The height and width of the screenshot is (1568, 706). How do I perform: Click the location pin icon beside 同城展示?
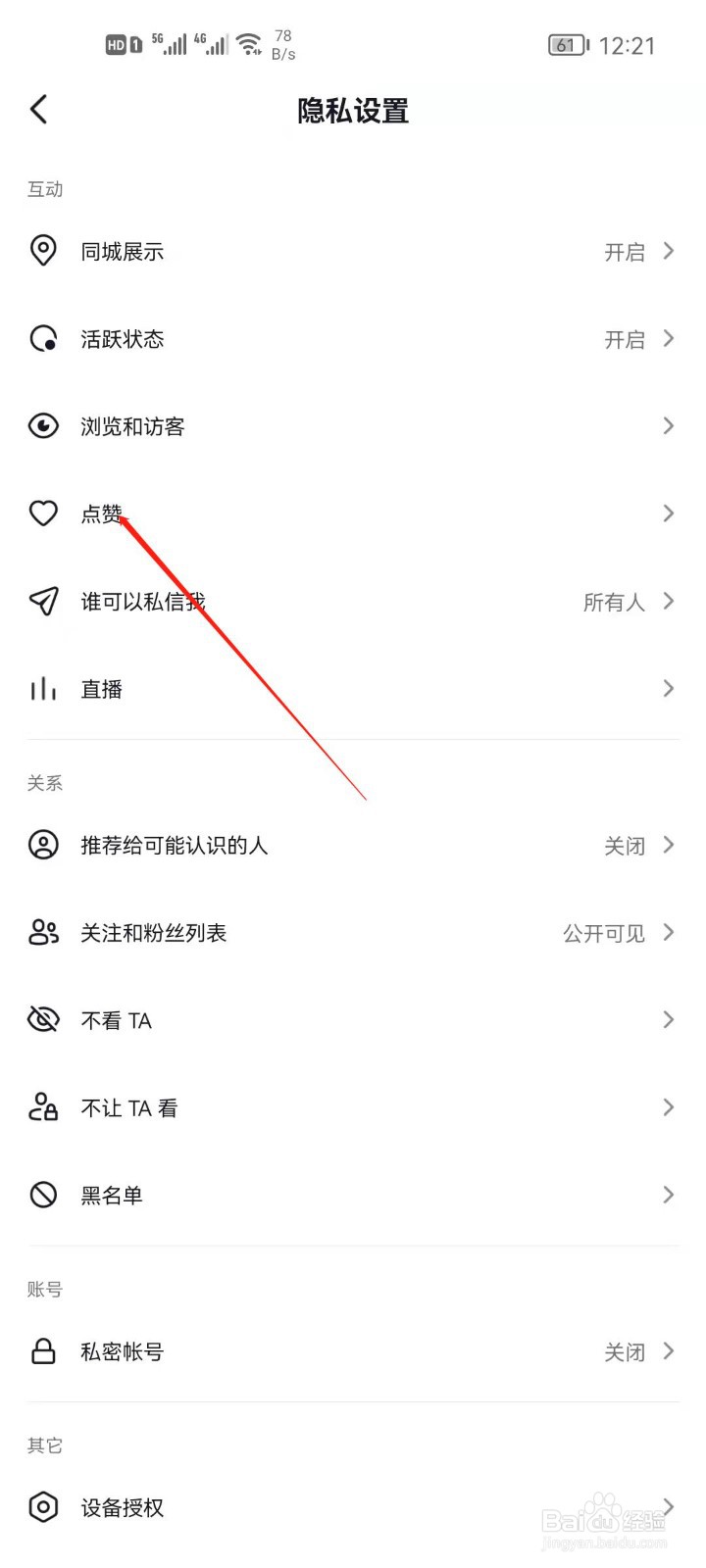tap(43, 251)
